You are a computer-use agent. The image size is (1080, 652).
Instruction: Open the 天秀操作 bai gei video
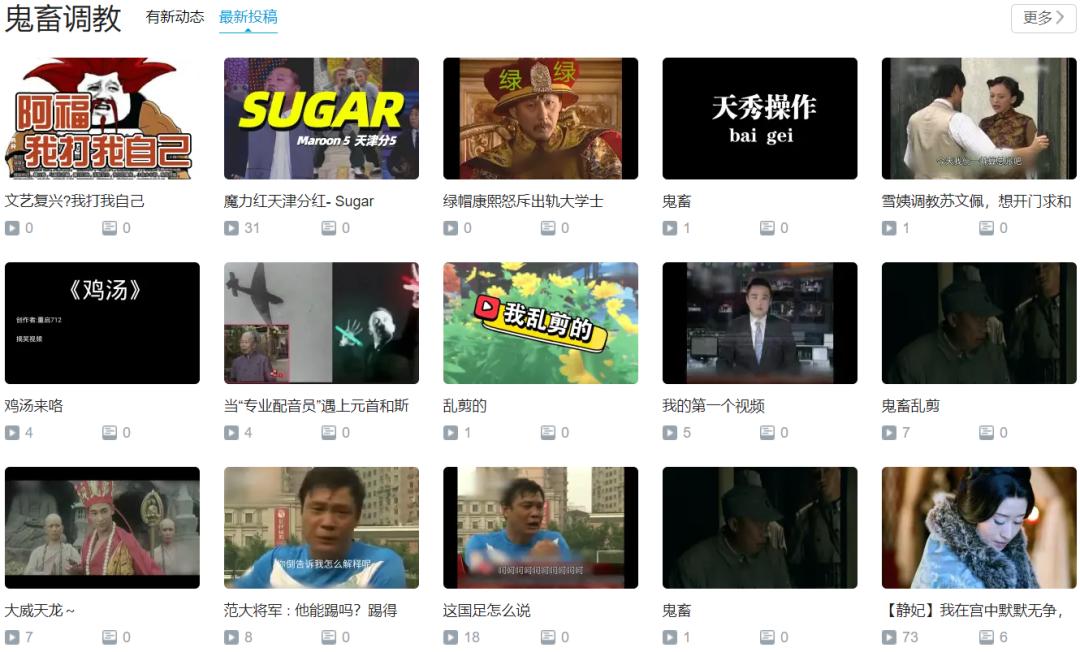tap(759, 118)
